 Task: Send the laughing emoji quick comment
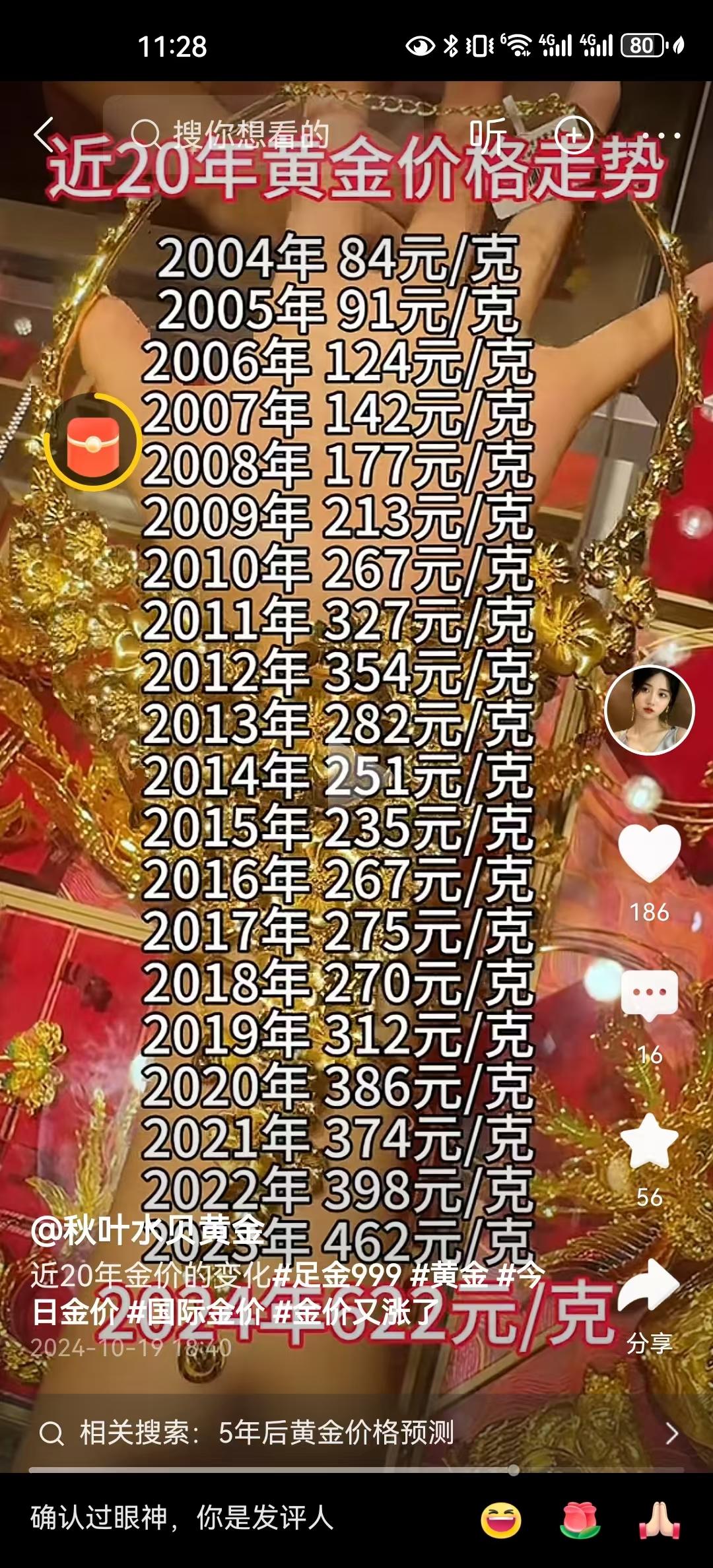tap(500, 1520)
